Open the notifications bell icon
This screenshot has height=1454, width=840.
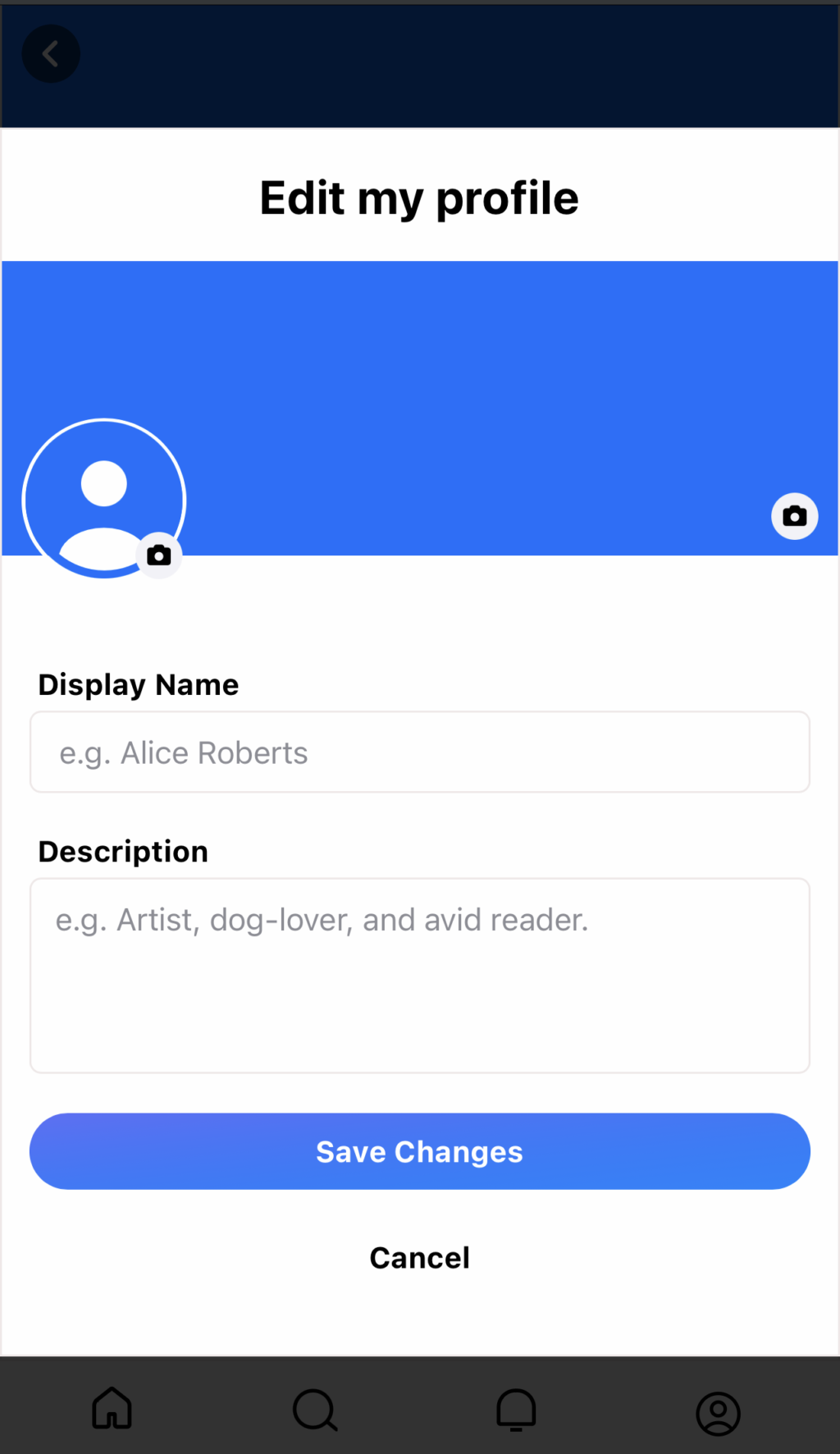tap(516, 1409)
